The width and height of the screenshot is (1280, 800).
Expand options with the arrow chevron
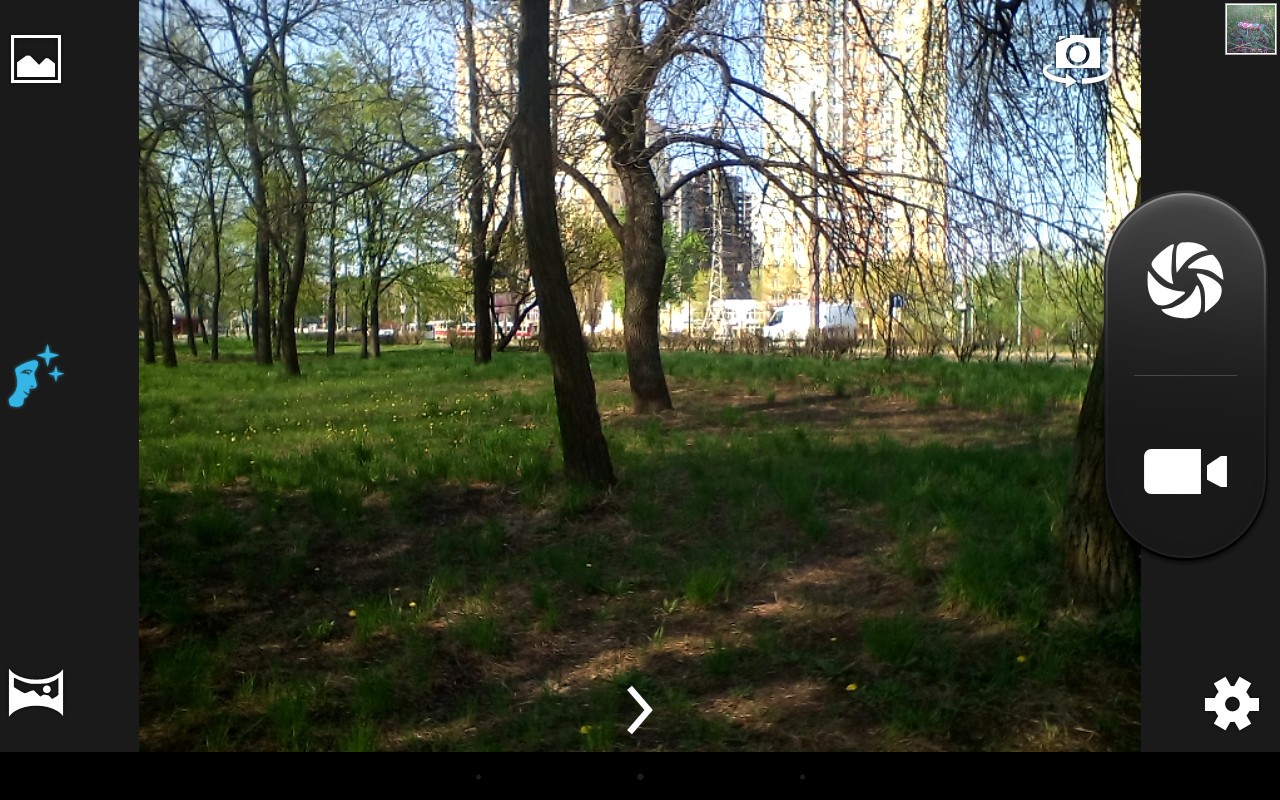point(640,710)
